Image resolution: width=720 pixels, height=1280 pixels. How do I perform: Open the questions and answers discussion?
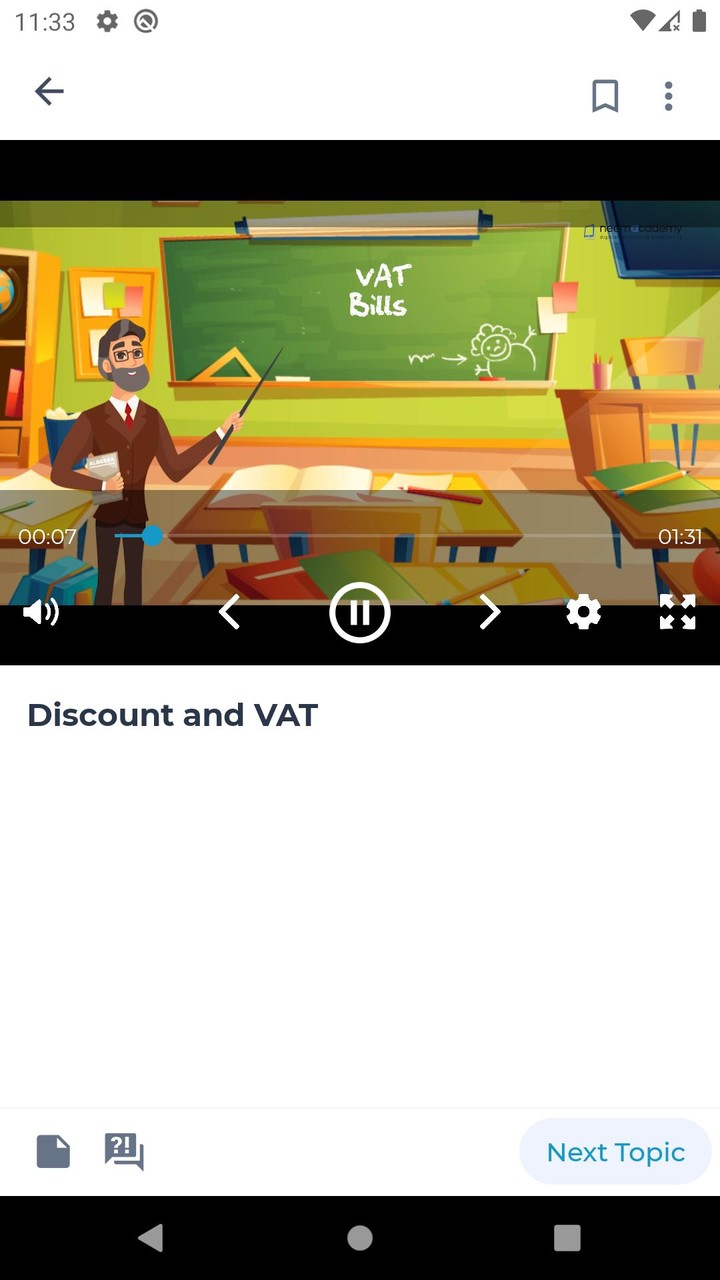tap(124, 1151)
